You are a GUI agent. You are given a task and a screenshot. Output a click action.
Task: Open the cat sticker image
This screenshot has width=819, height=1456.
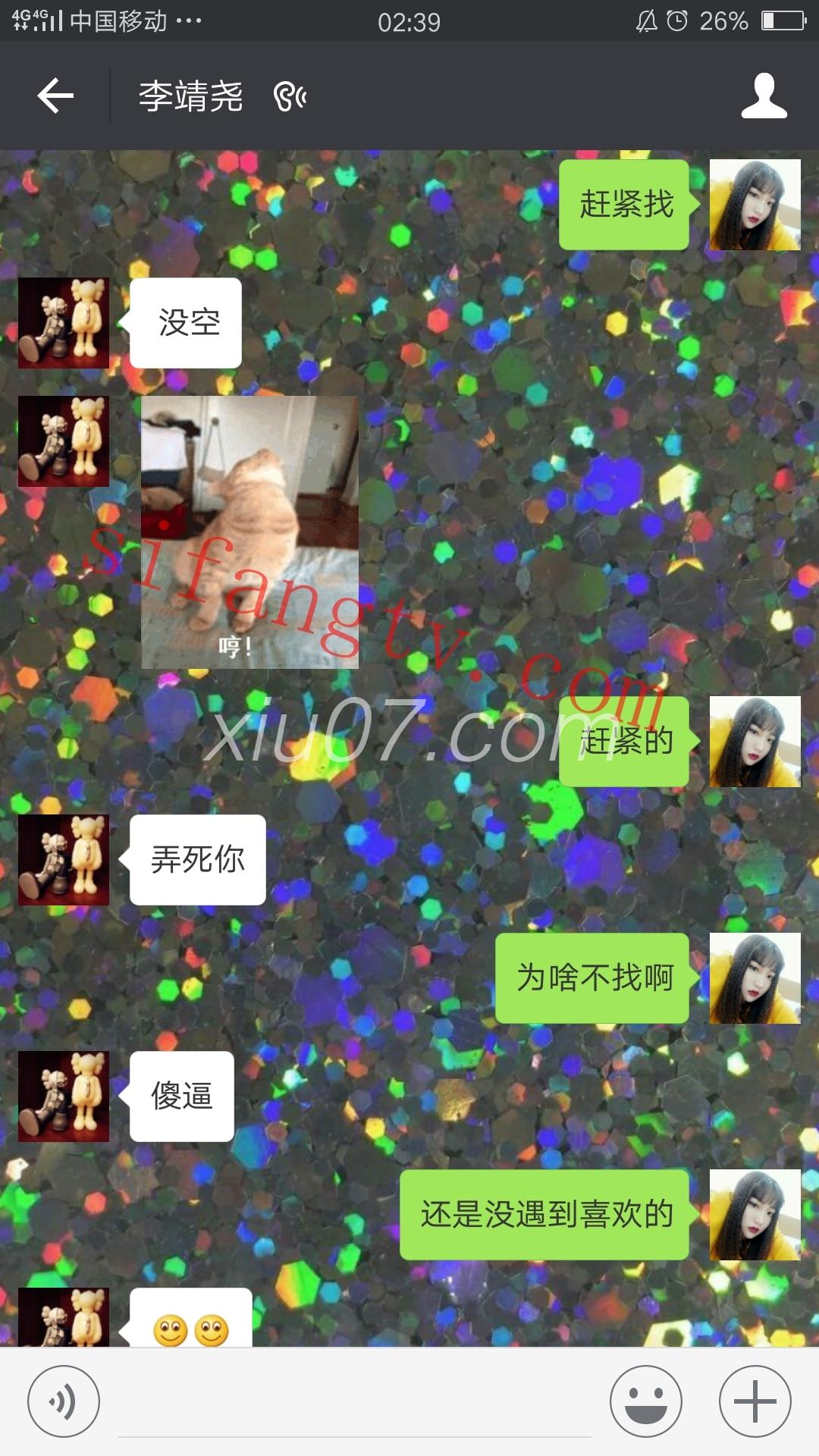[249, 532]
